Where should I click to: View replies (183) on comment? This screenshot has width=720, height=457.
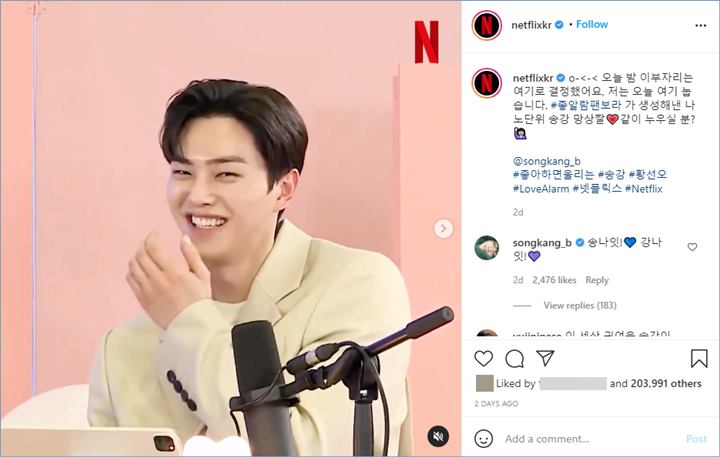tap(579, 305)
